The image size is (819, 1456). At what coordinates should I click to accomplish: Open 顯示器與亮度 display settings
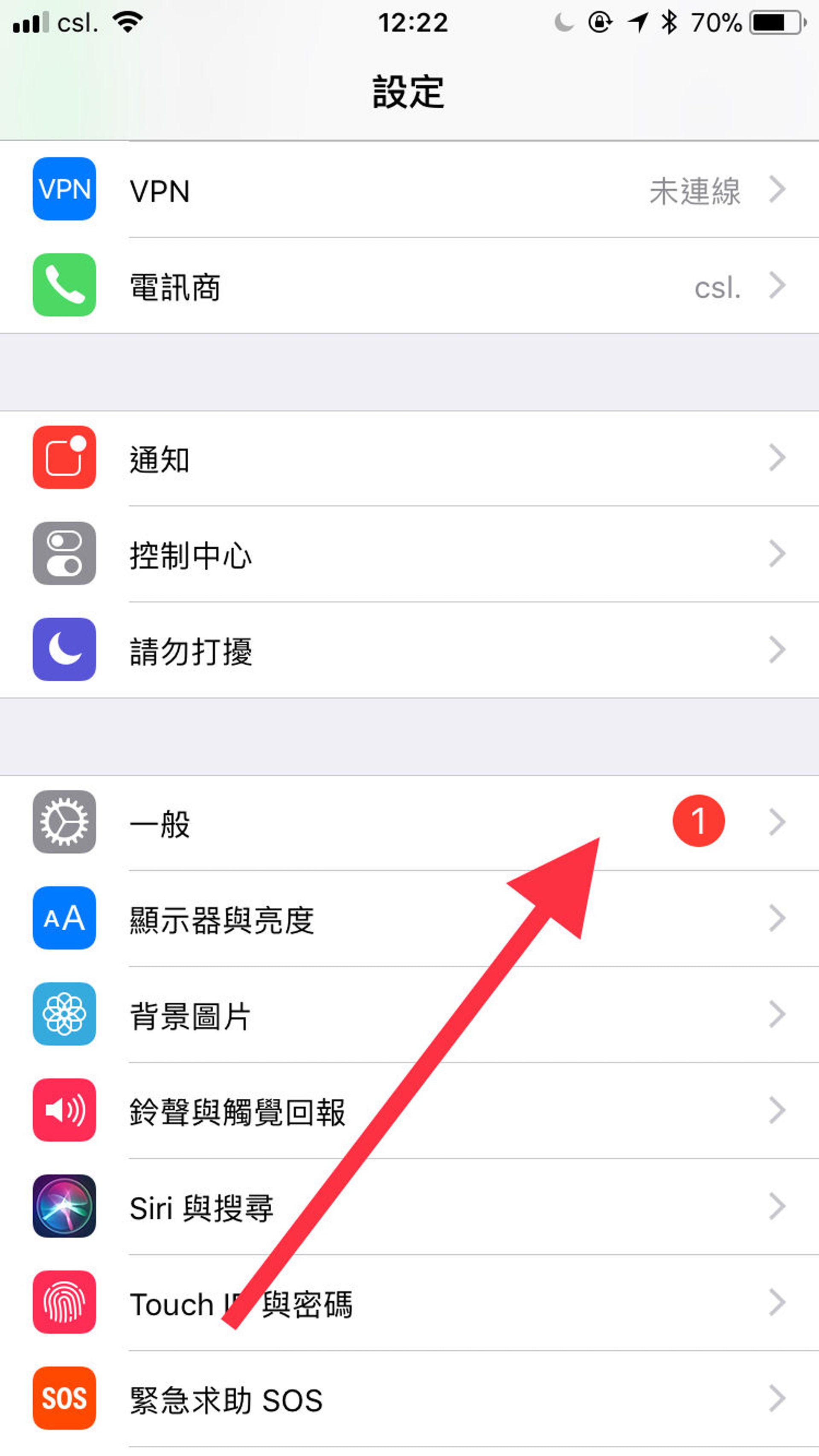(x=409, y=919)
